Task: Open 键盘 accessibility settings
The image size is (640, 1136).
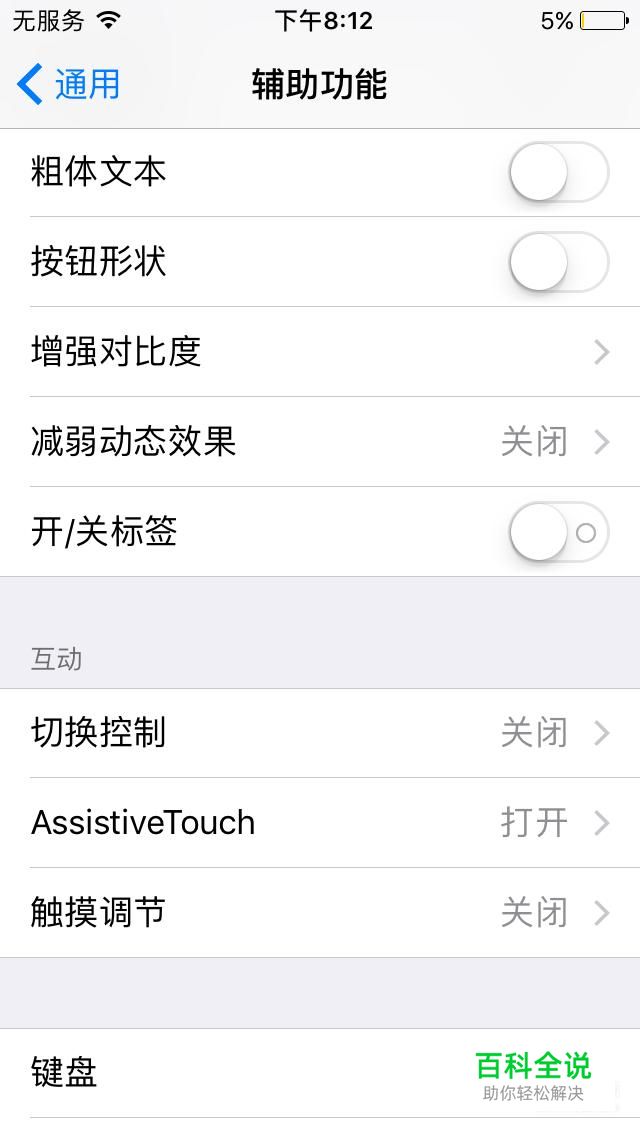Action: [x=320, y=1073]
